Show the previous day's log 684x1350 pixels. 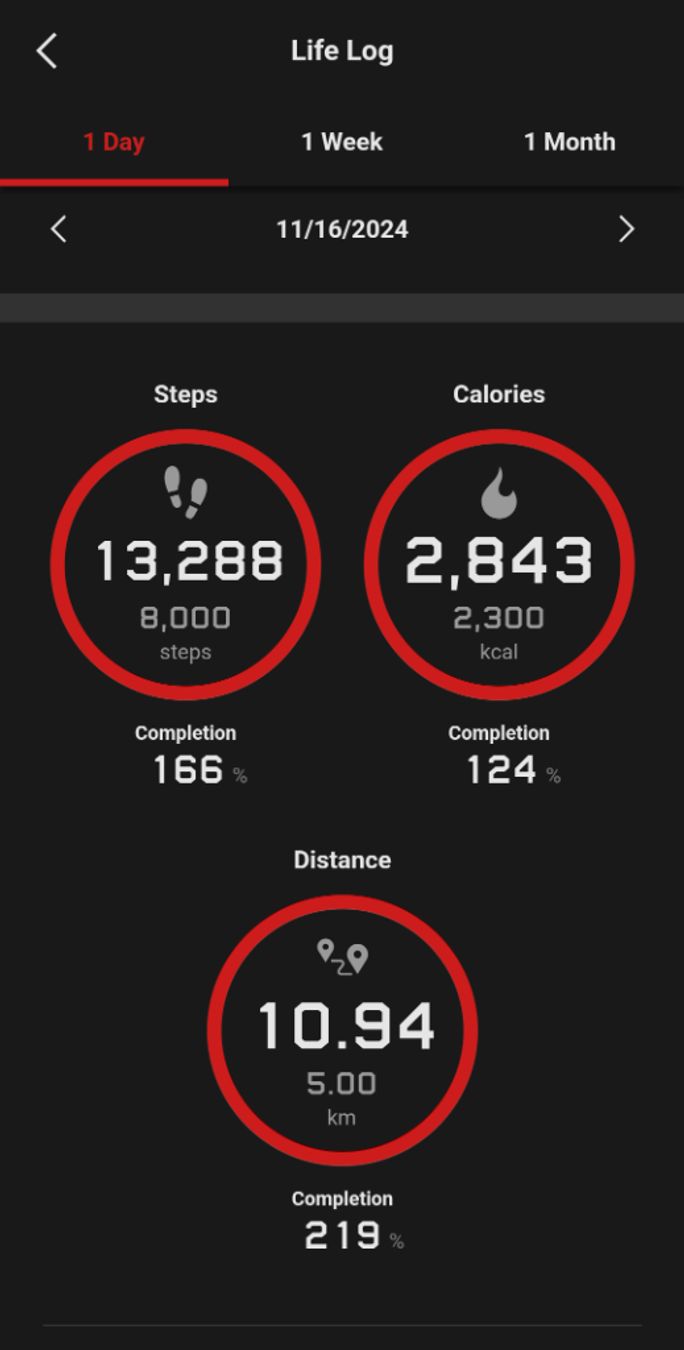(x=58, y=229)
